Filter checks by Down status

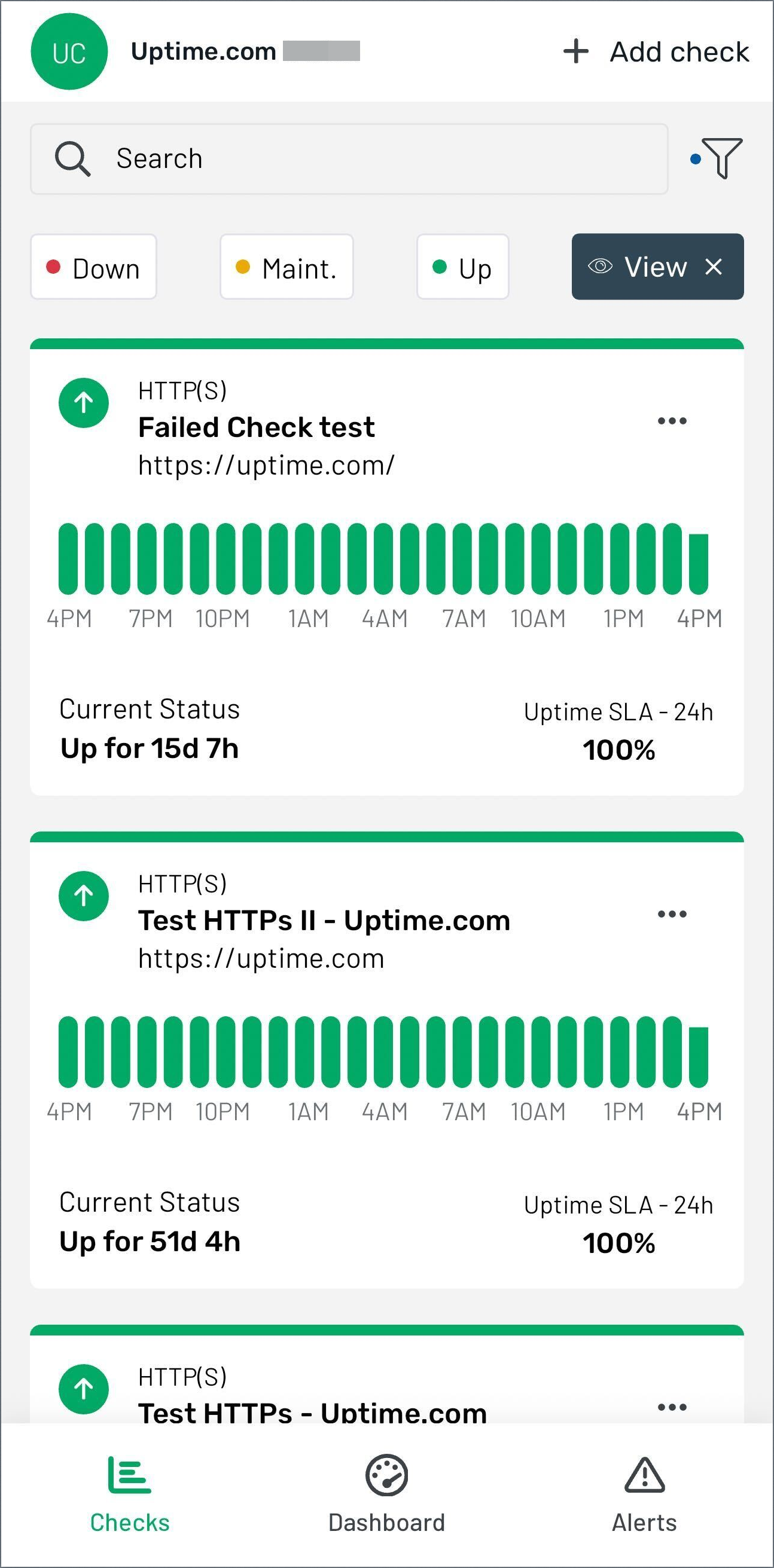point(93,267)
